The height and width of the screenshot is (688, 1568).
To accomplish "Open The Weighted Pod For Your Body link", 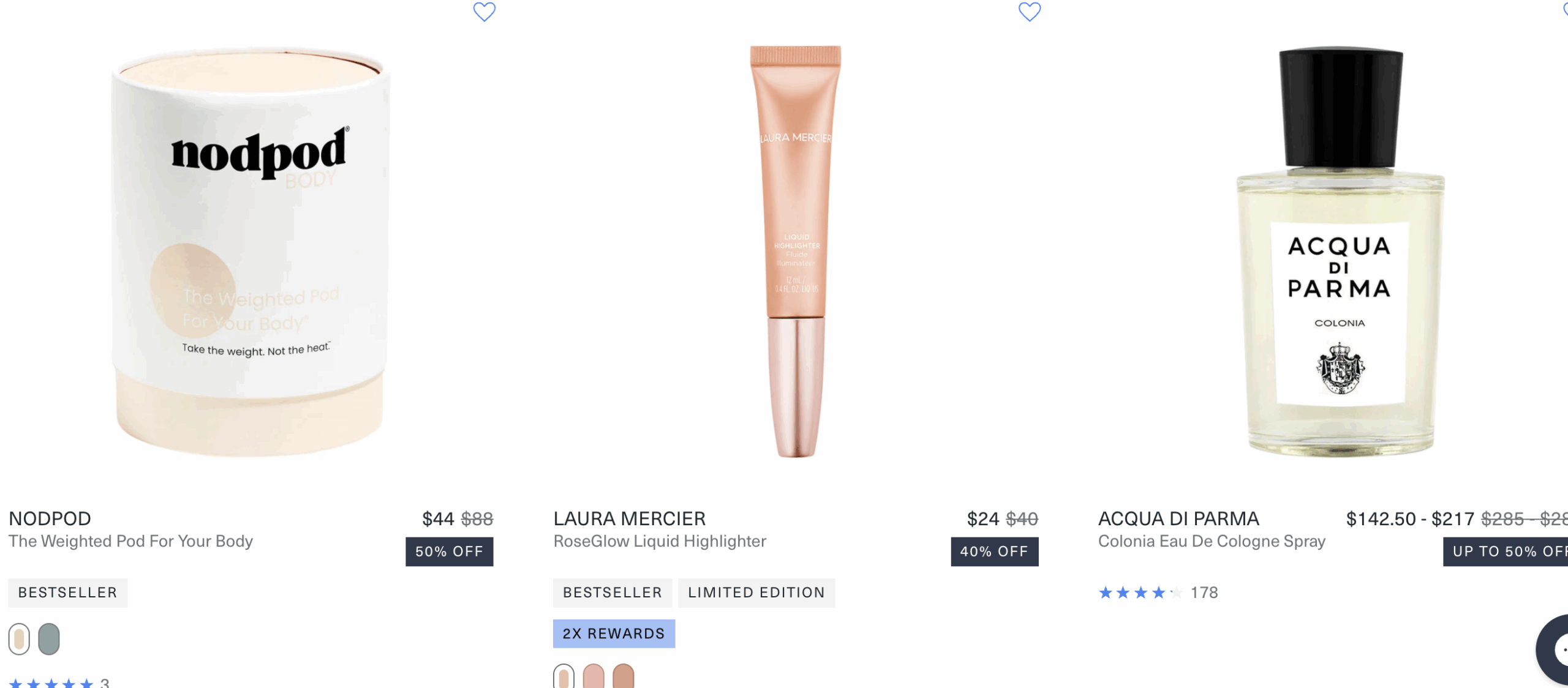I will [130, 541].
